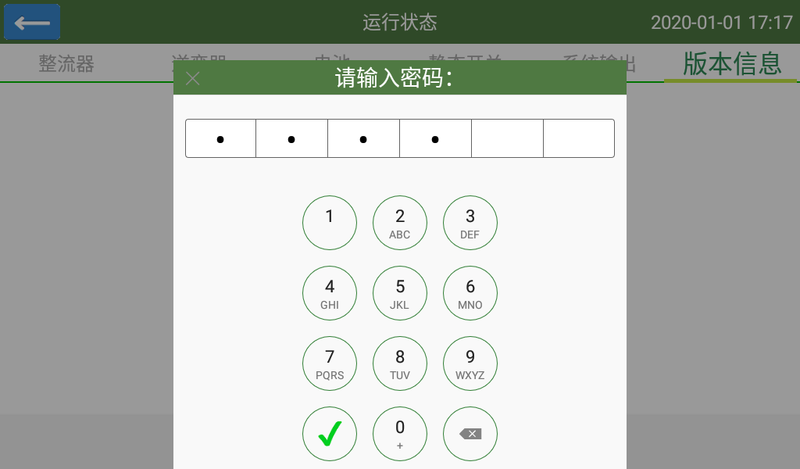Enter digit 4 GHI on the keypad
Viewport: 800px width, 469px height.
pyautogui.click(x=330, y=293)
